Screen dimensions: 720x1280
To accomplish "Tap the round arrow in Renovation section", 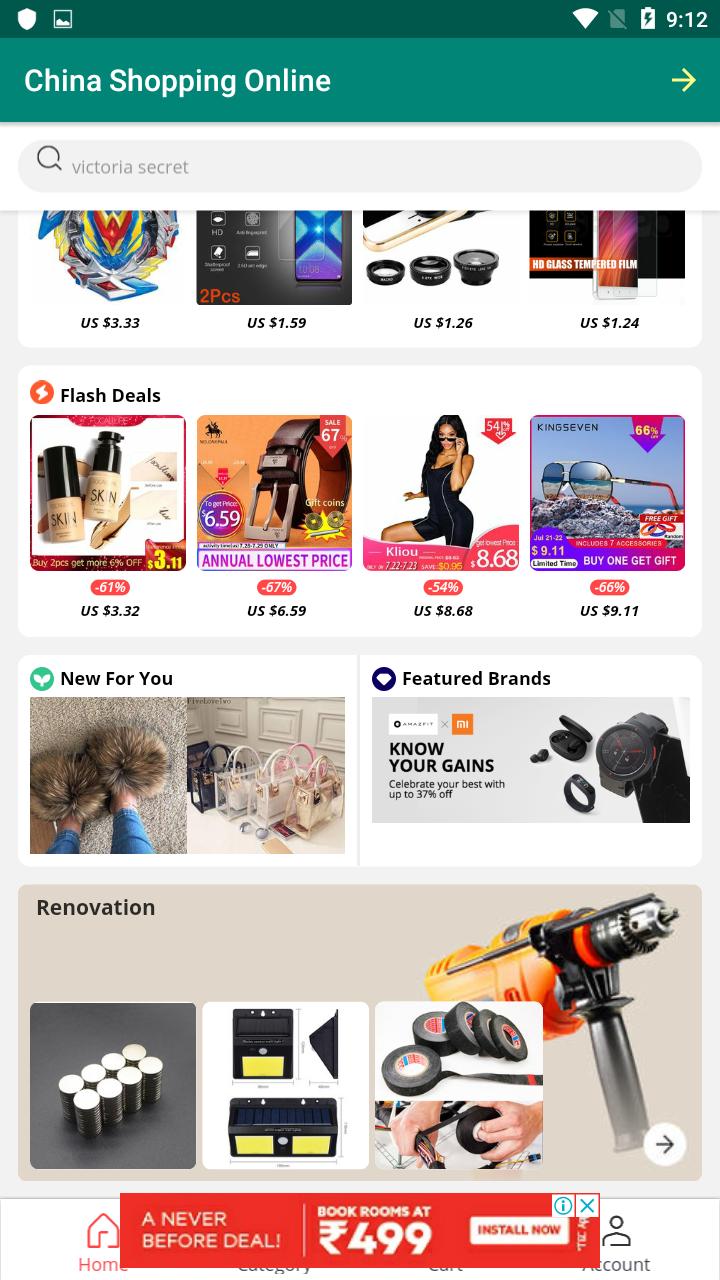I will (665, 1144).
